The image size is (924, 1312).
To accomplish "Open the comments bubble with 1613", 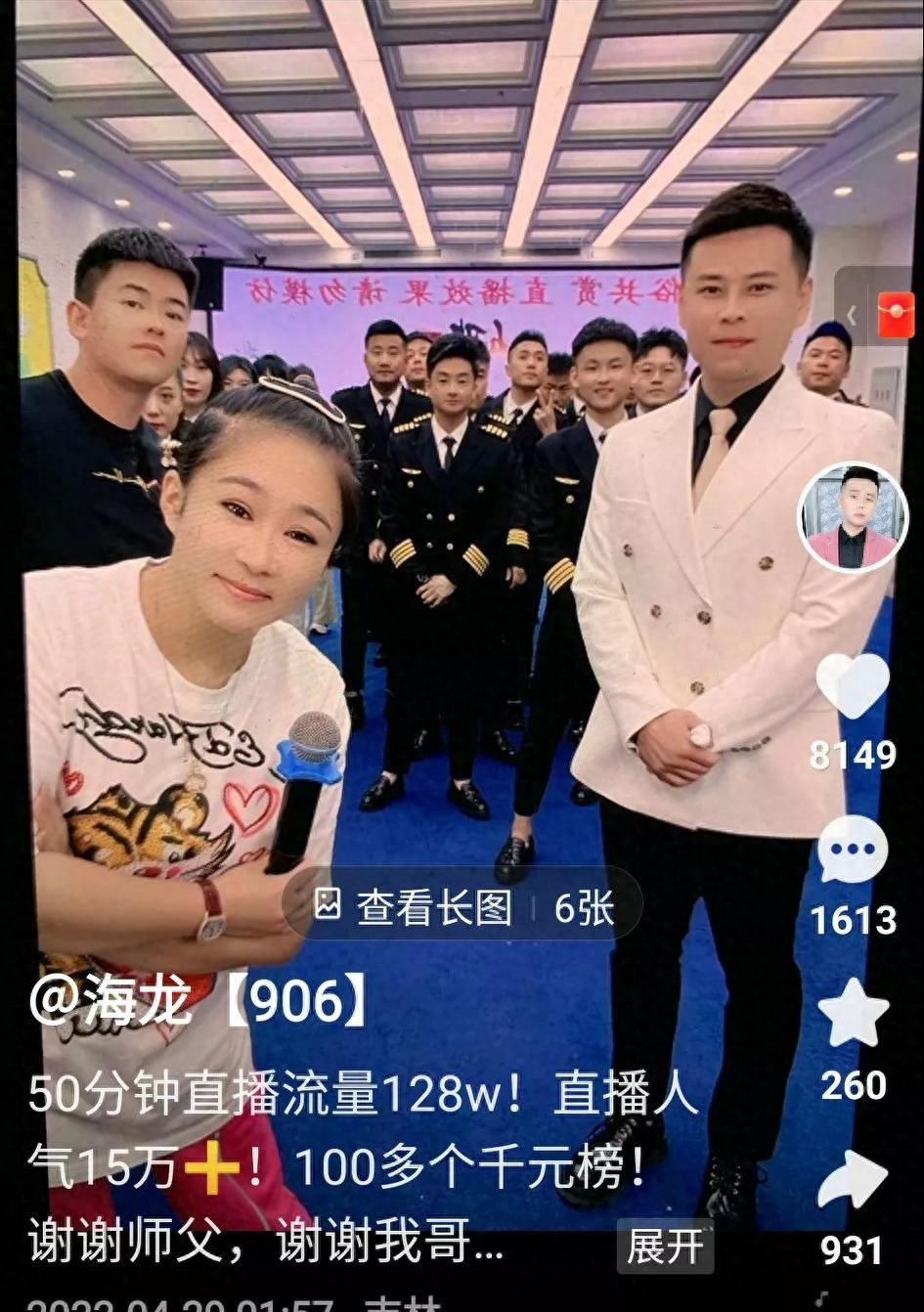I will tap(852, 851).
